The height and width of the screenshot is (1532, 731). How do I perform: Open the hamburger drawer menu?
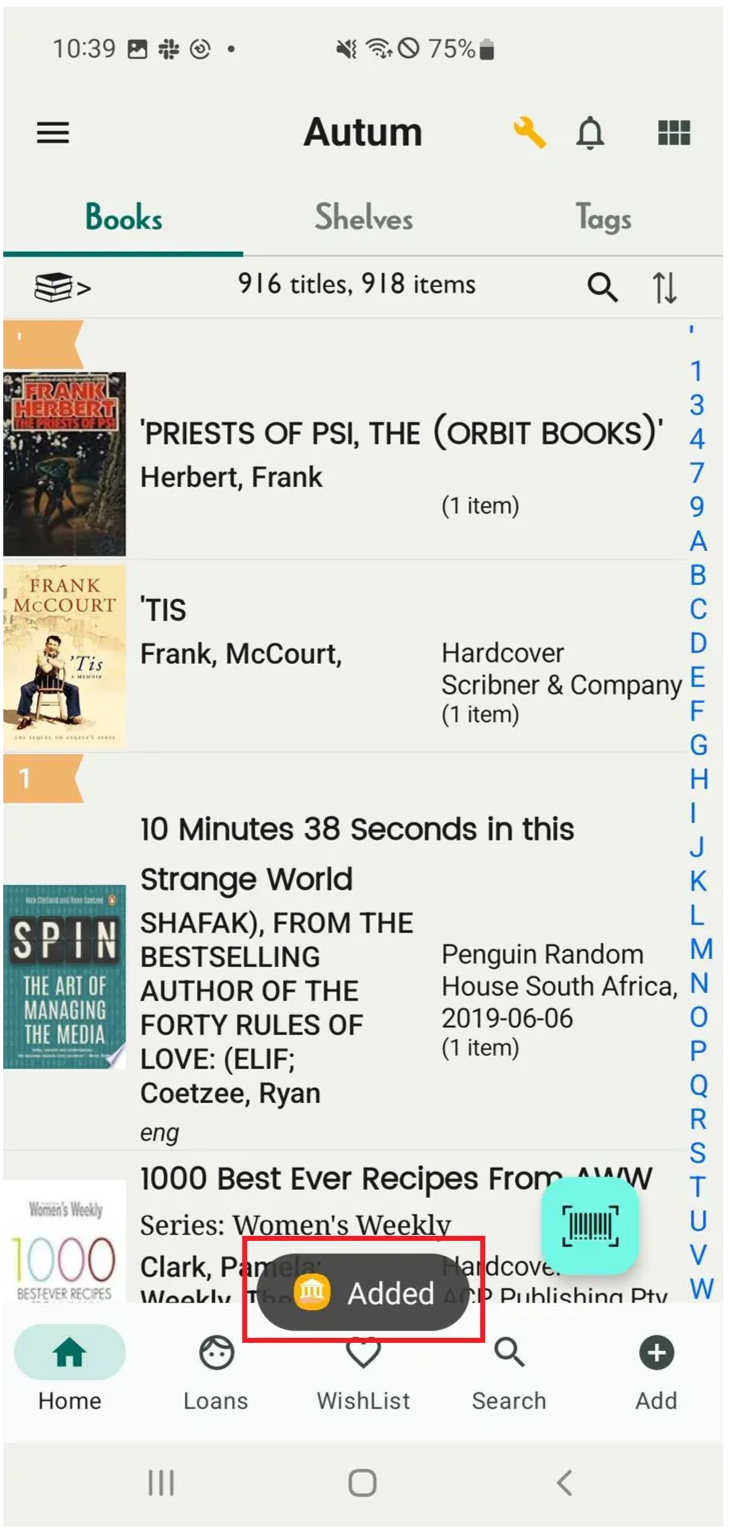[x=53, y=132]
